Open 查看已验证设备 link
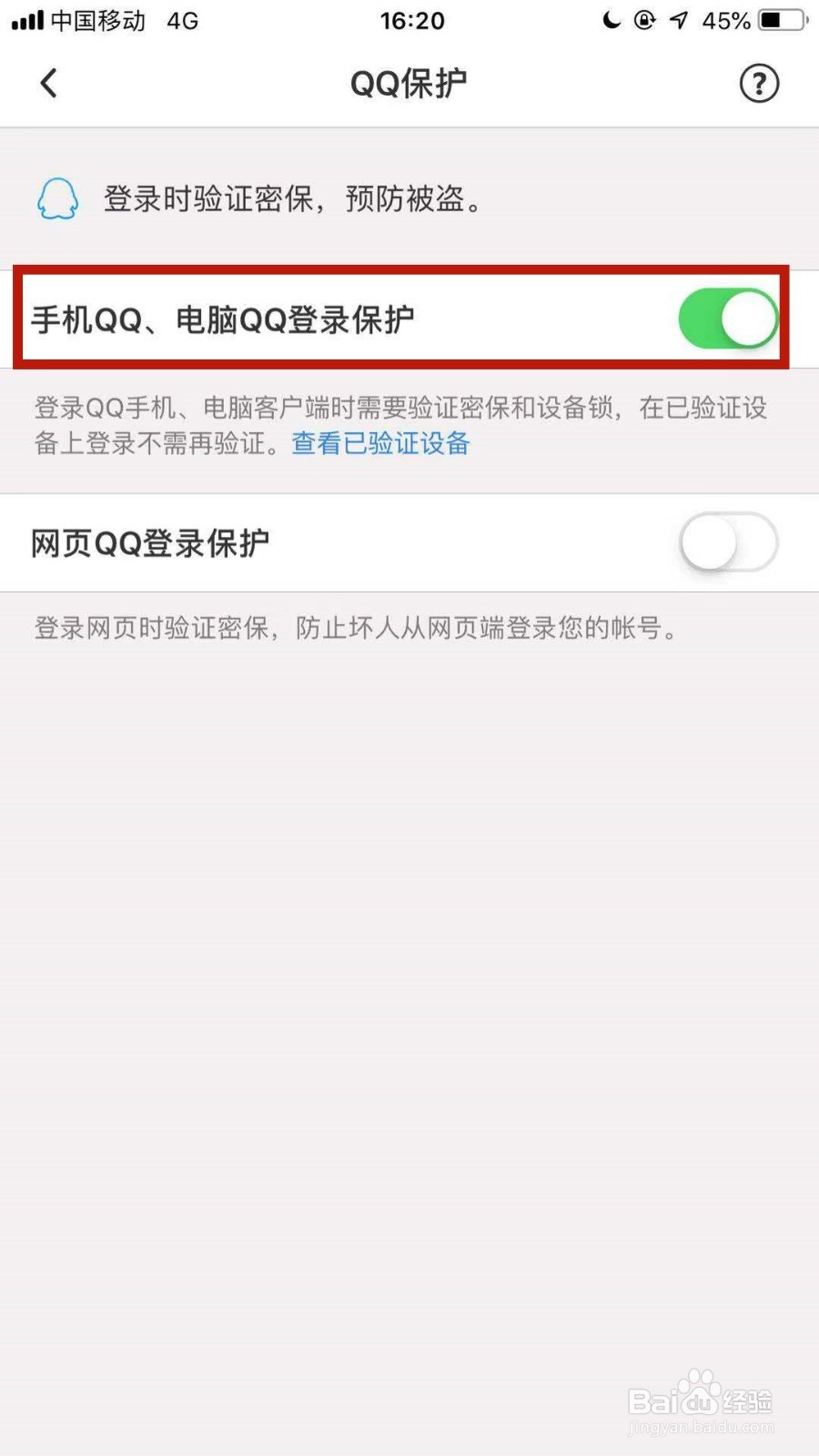The width and height of the screenshot is (819, 1456). click(379, 443)
